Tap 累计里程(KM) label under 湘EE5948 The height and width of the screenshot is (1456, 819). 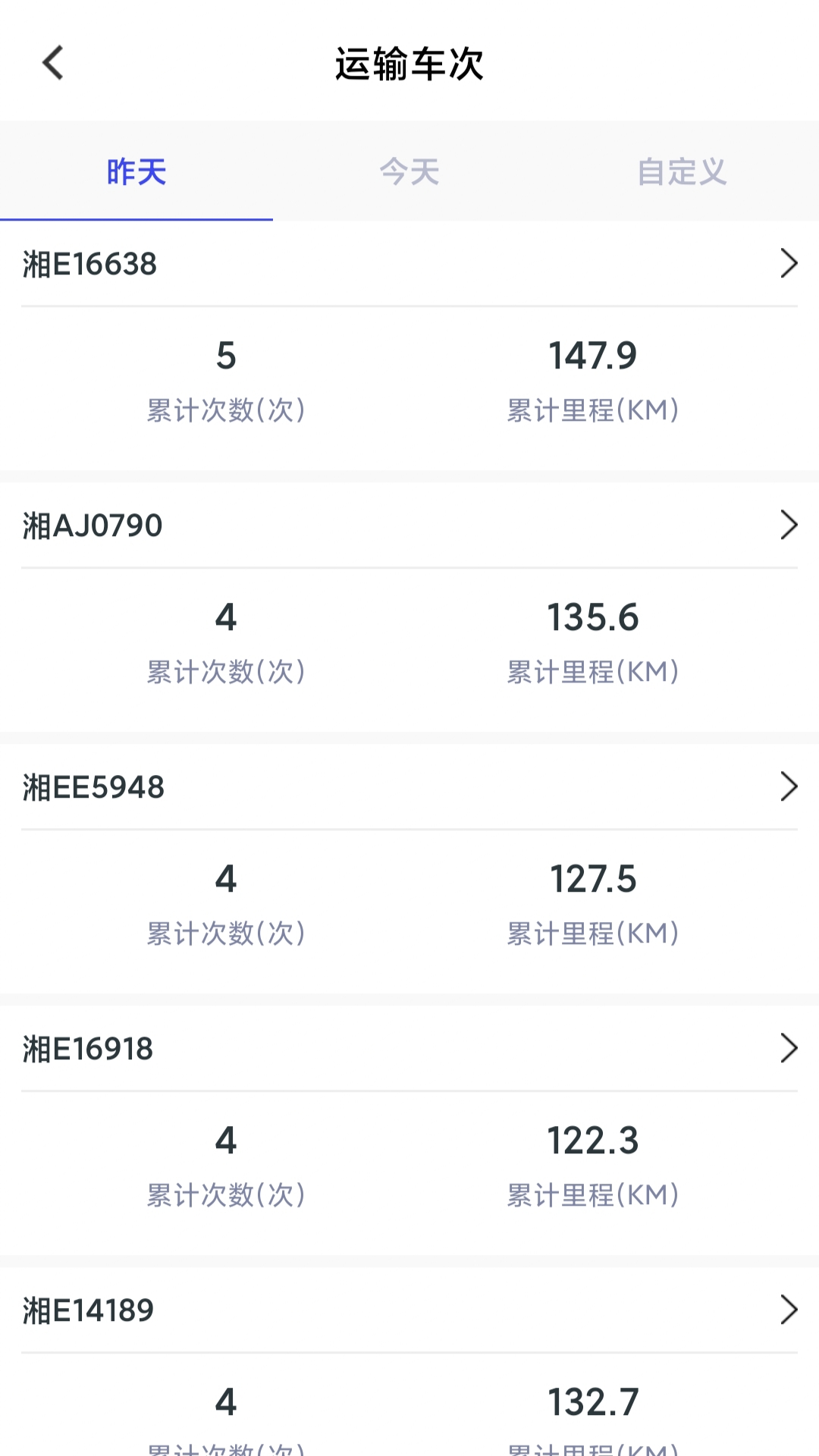(x=594, y=933)
